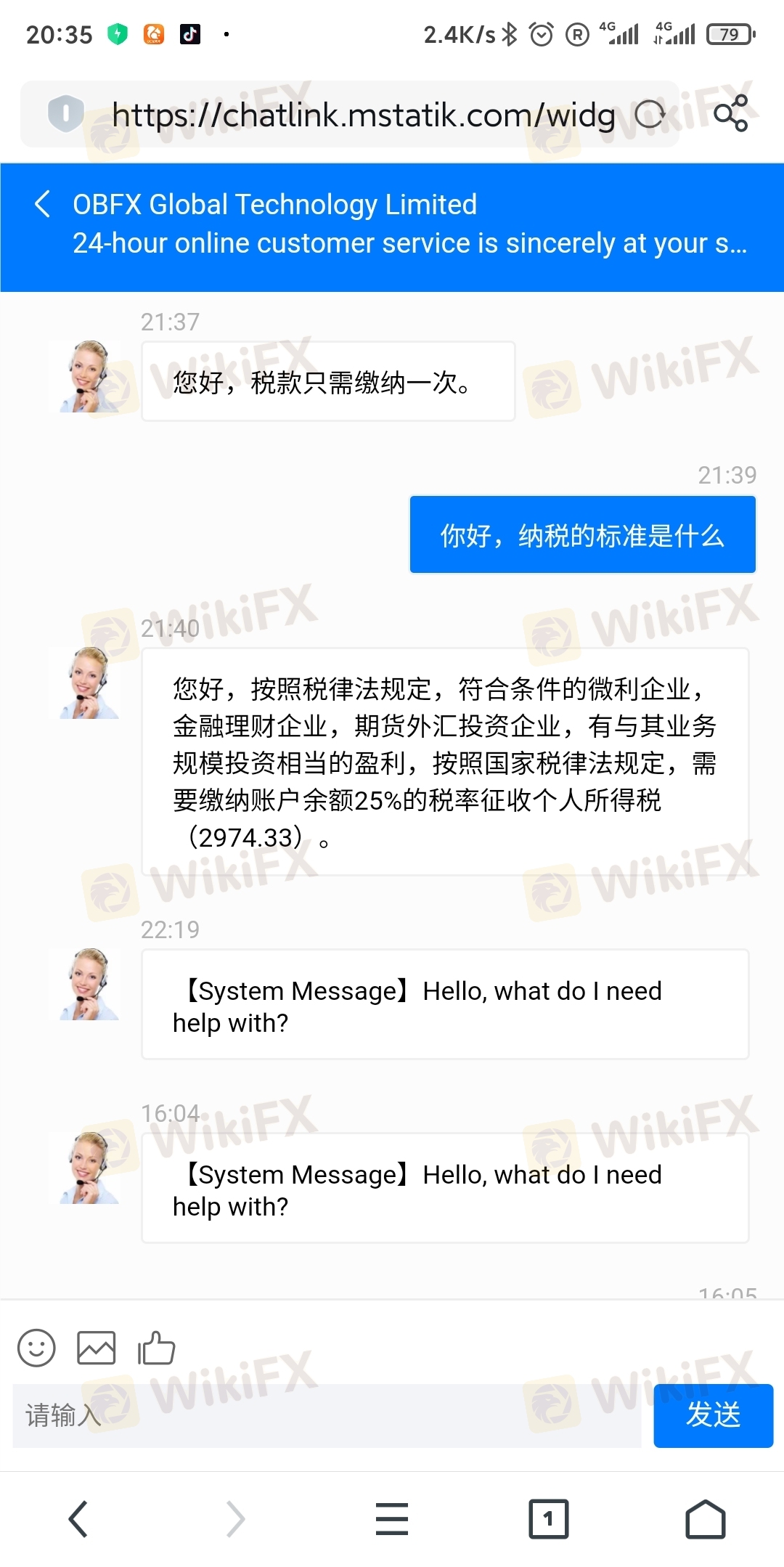The image size is (784, 1567).
Task: Share this page via the share icon
Action: coord(730,113)
